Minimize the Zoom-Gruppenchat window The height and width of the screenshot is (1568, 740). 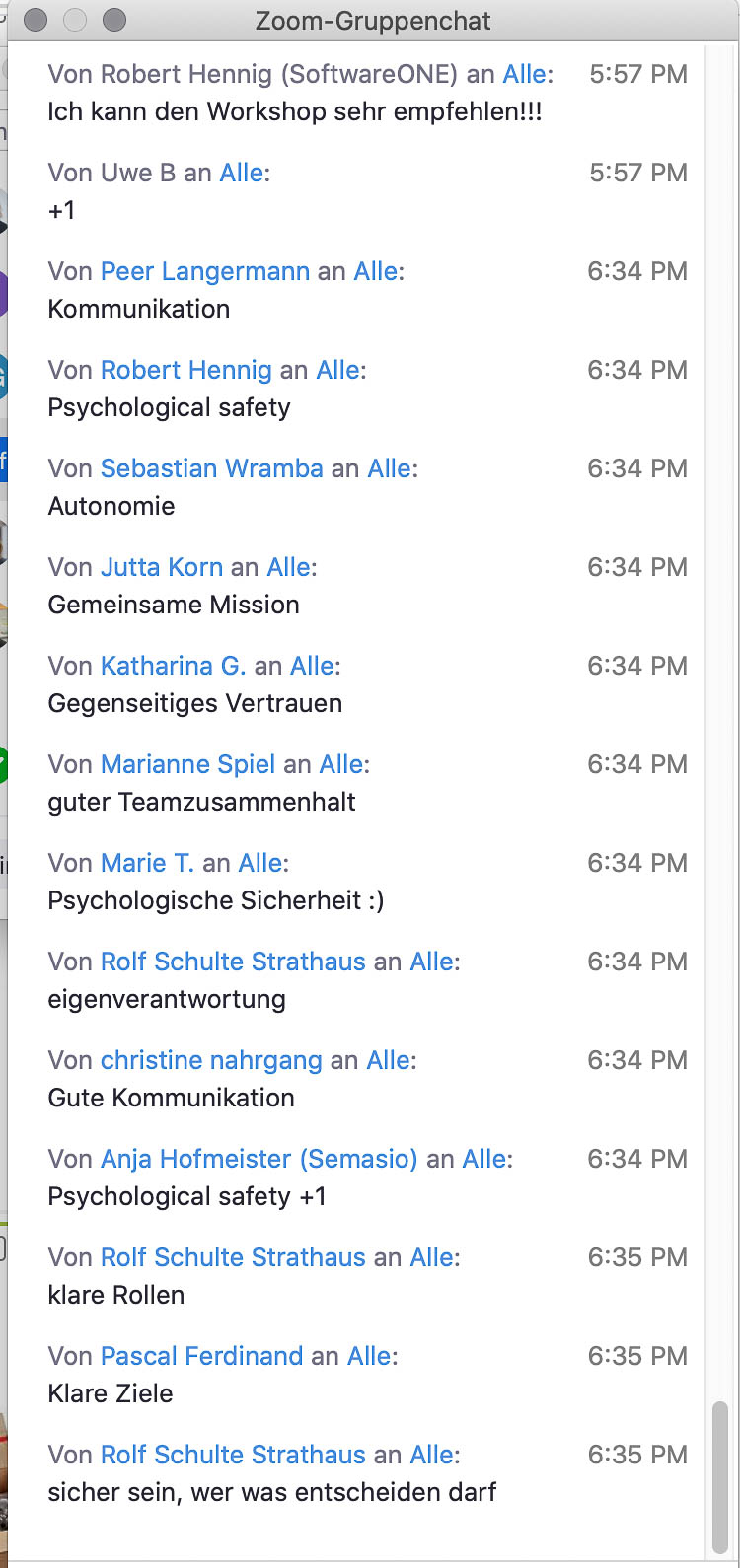coord(75,20)
